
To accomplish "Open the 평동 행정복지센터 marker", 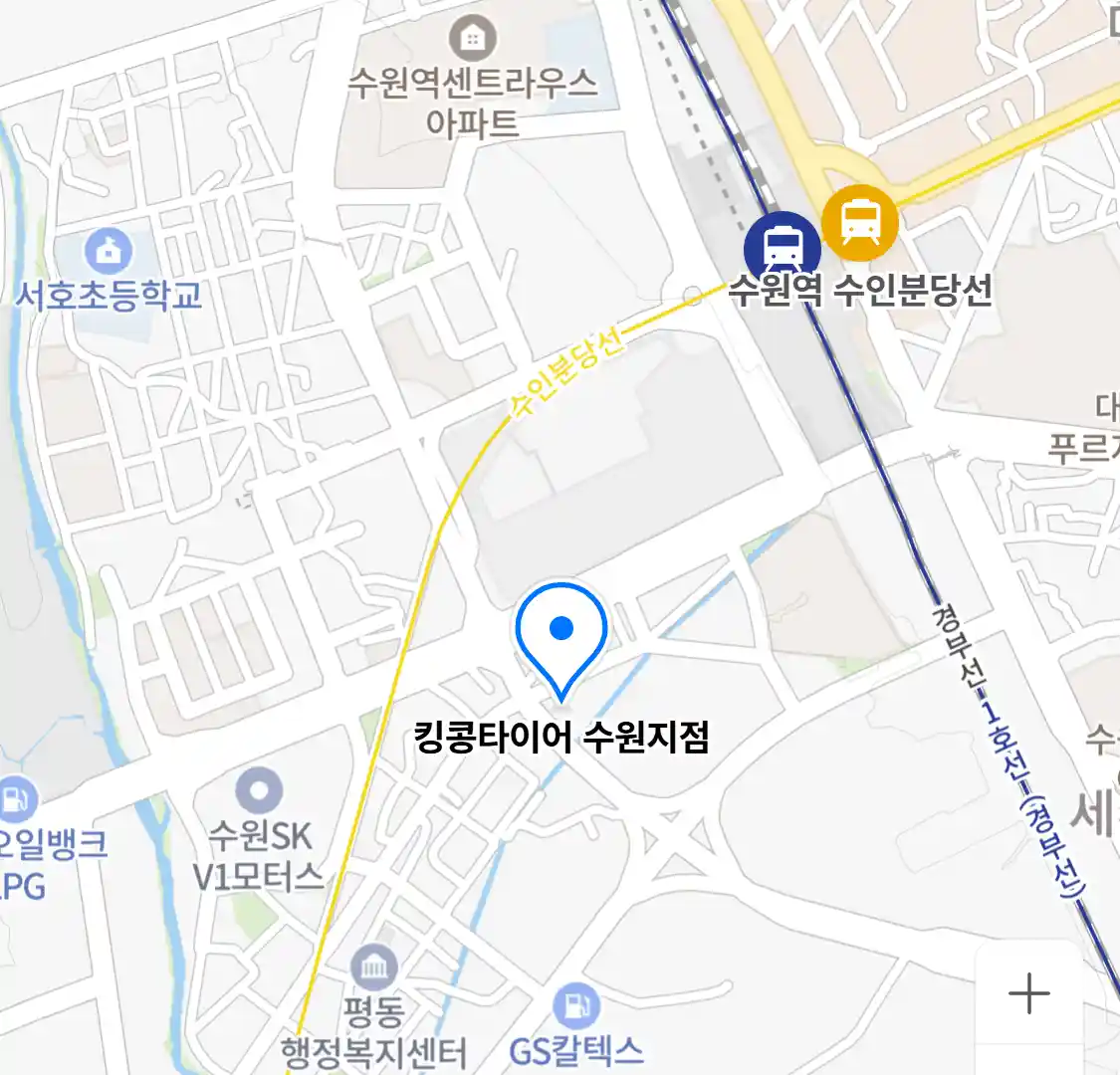I will point(374,967).
